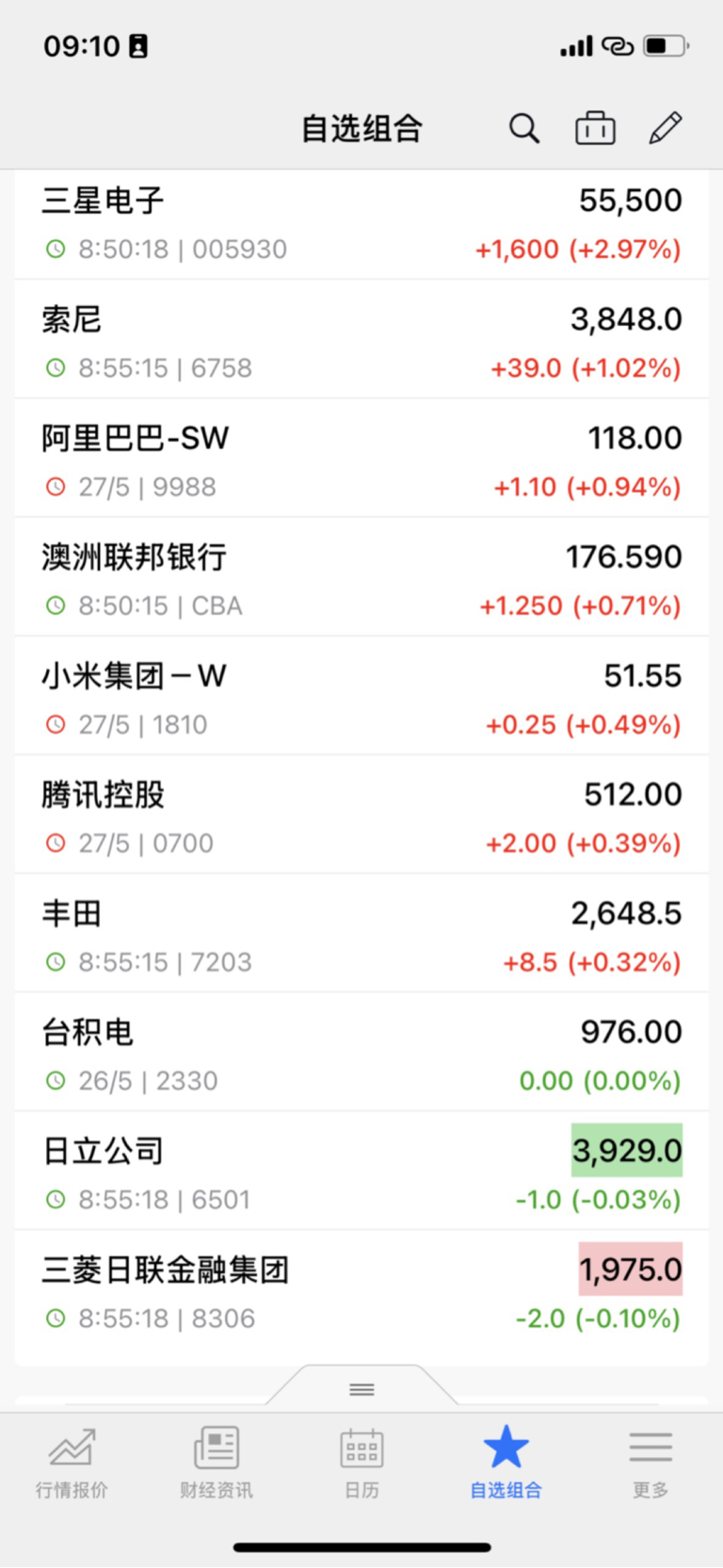
Task: Open the 日历 tab
Action: coord(361,1462)
